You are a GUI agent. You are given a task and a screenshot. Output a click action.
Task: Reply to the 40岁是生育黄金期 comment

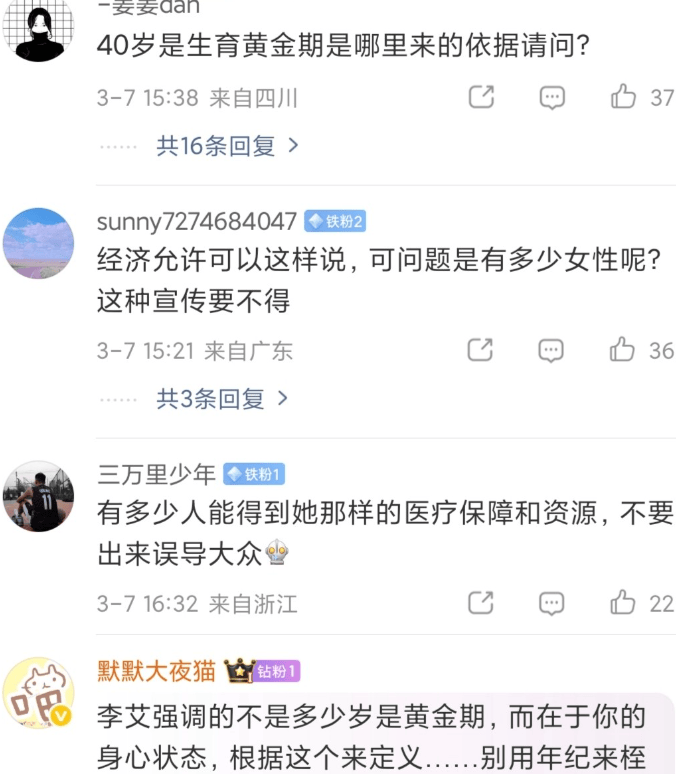pos(552,97)
